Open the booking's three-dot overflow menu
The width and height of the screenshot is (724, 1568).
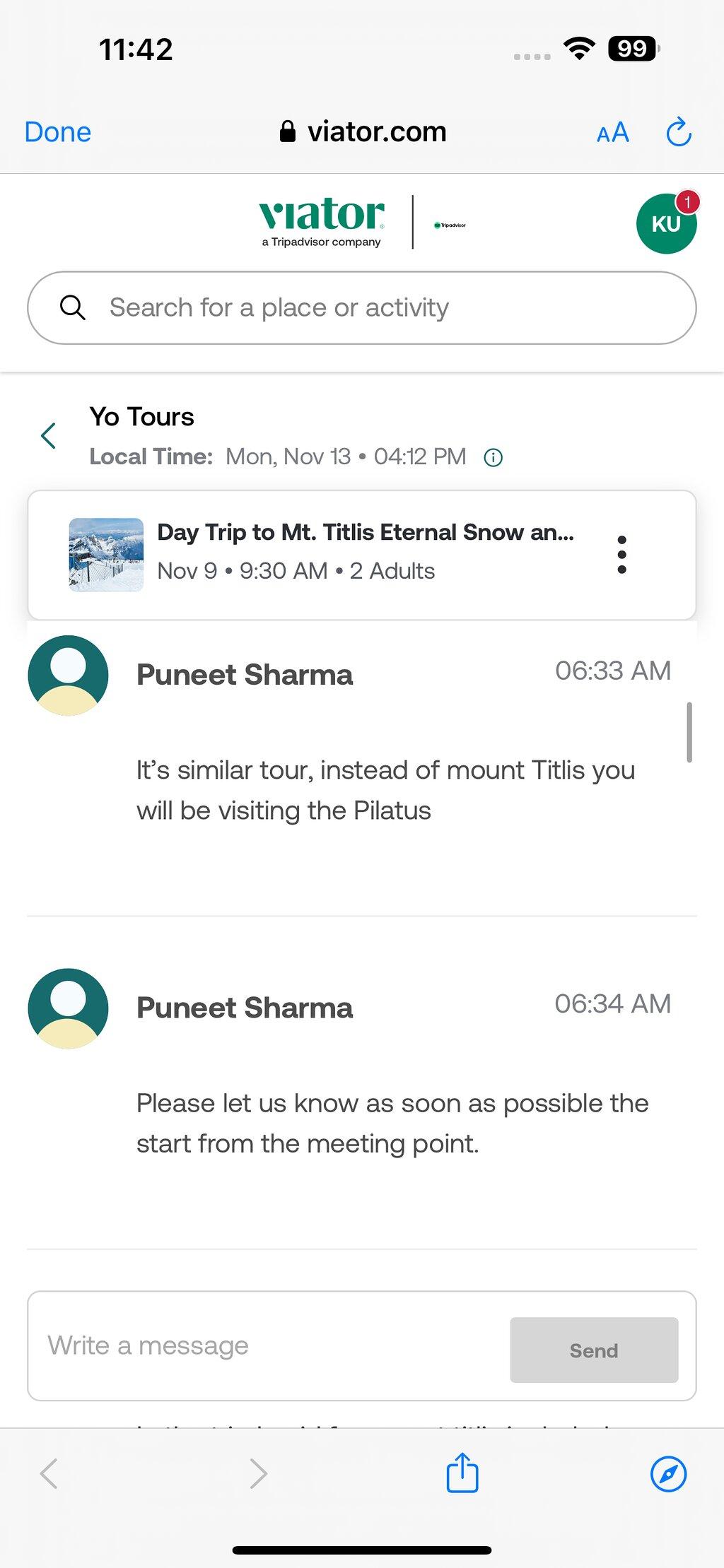click(x=621, y=555)
